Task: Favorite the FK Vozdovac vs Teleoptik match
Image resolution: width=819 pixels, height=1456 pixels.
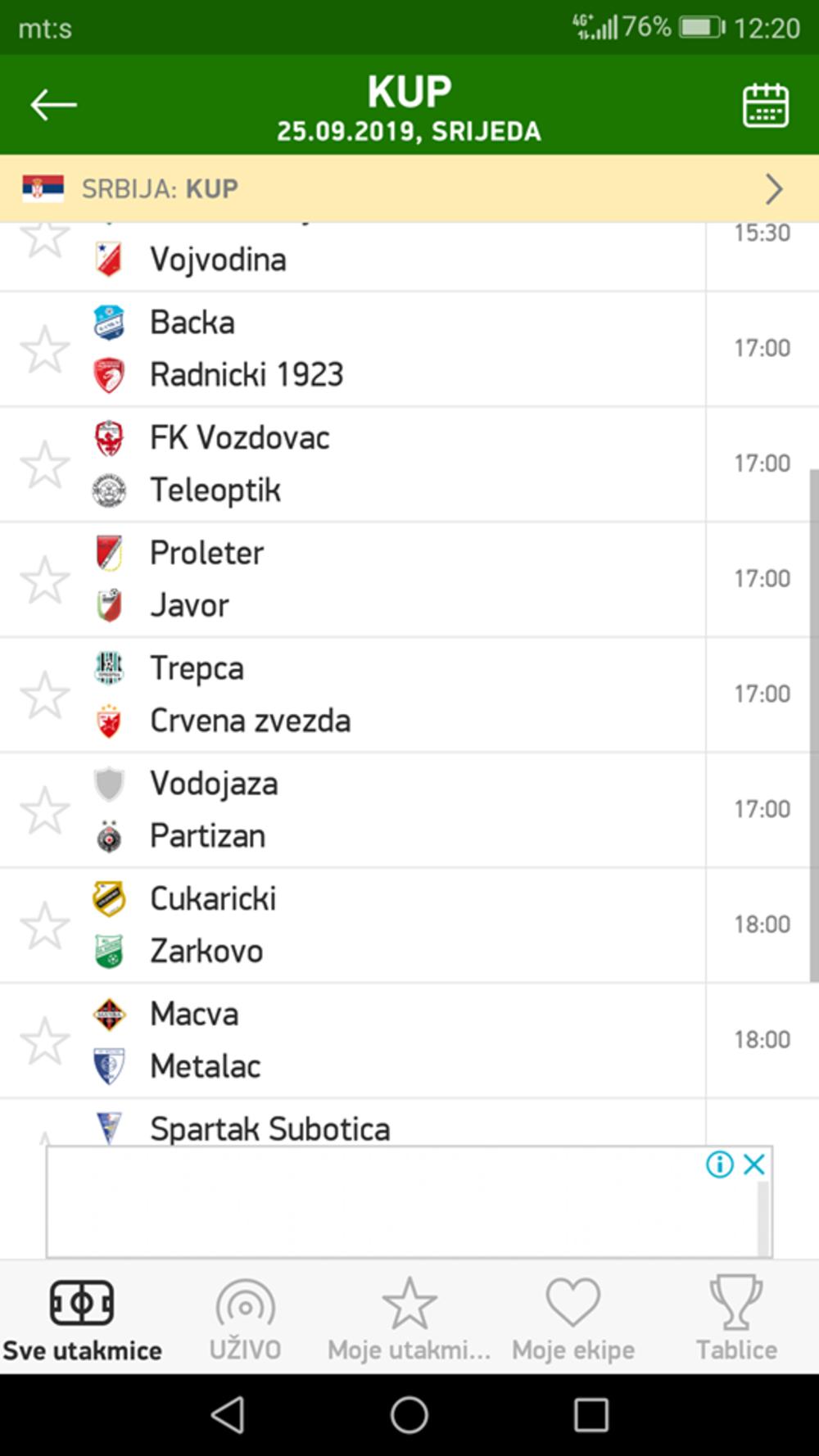Action: (44, 464)
